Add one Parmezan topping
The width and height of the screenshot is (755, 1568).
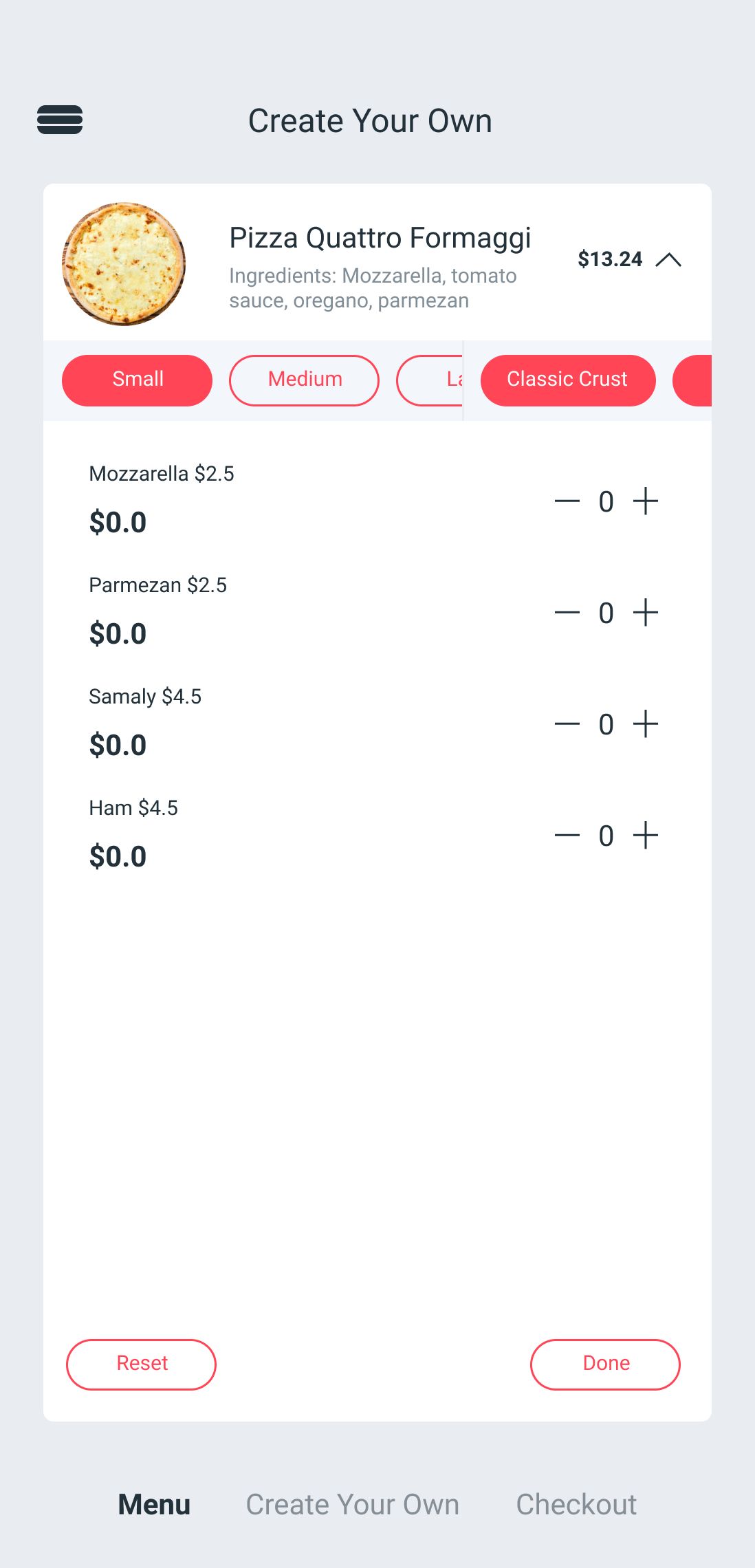(645, 612)
